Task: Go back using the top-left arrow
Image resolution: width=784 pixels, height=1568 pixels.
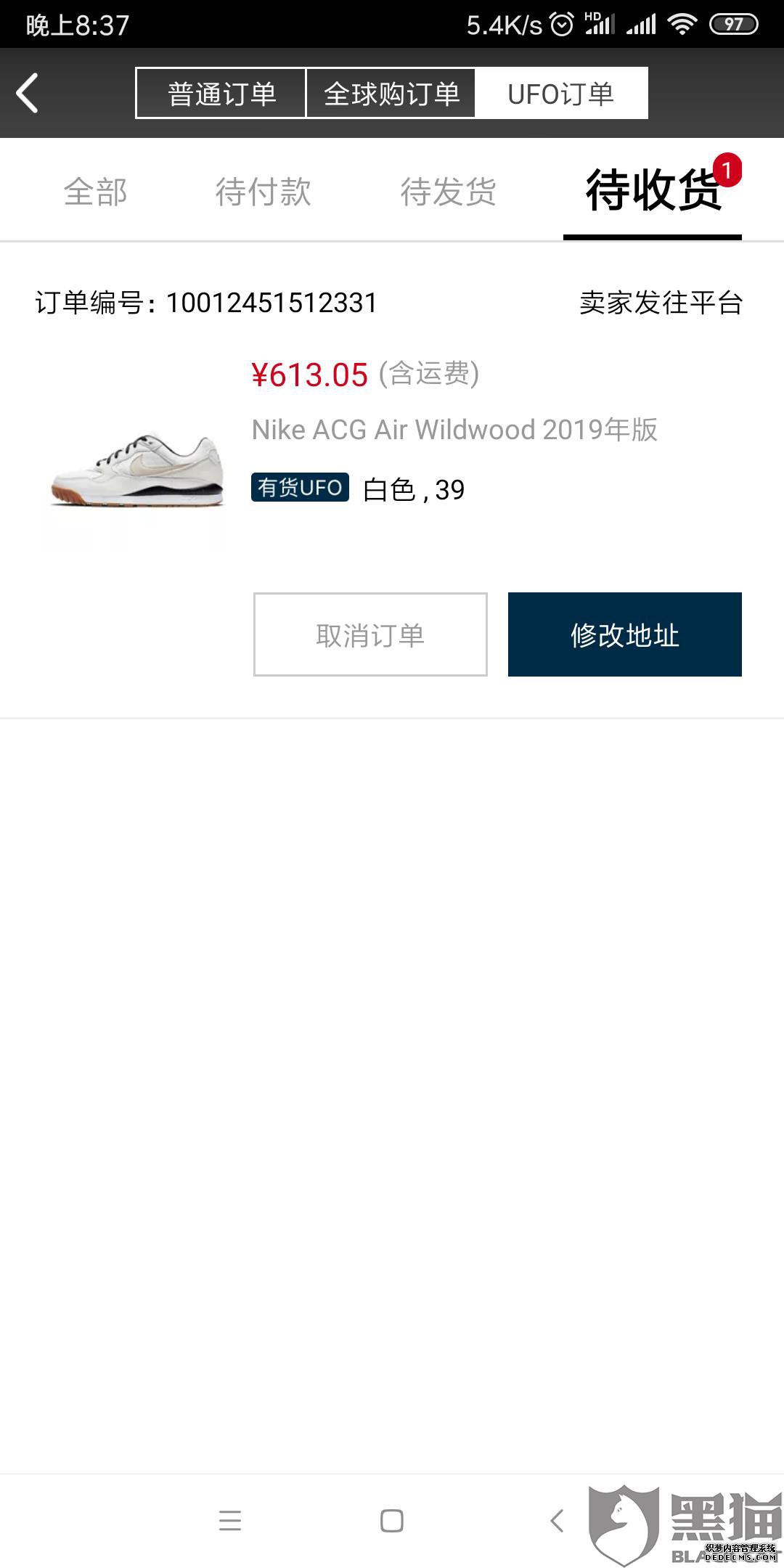Action: [28, 94]
